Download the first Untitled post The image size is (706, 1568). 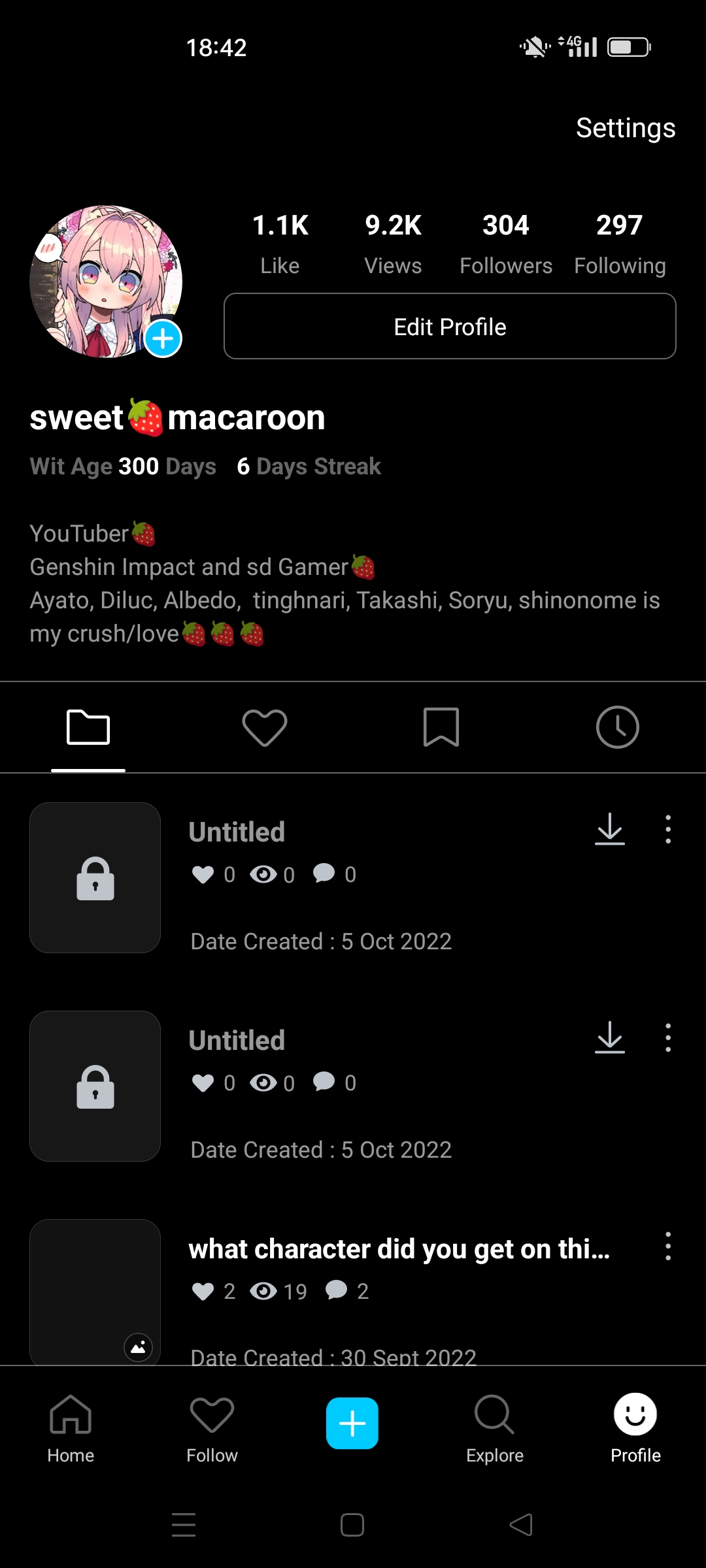click(610, 830)
